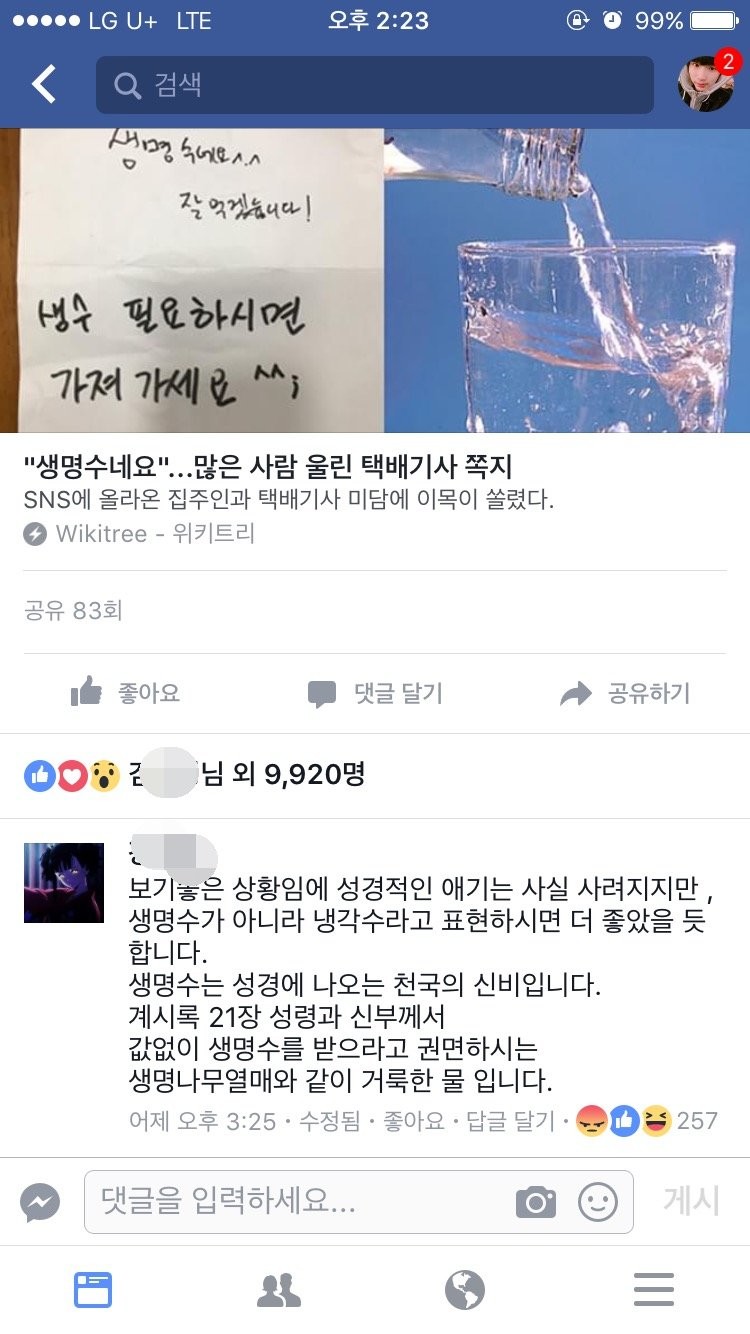
Task: Go back with the top-left arrow
Action: pyautogui.click(x=44, y=85)
